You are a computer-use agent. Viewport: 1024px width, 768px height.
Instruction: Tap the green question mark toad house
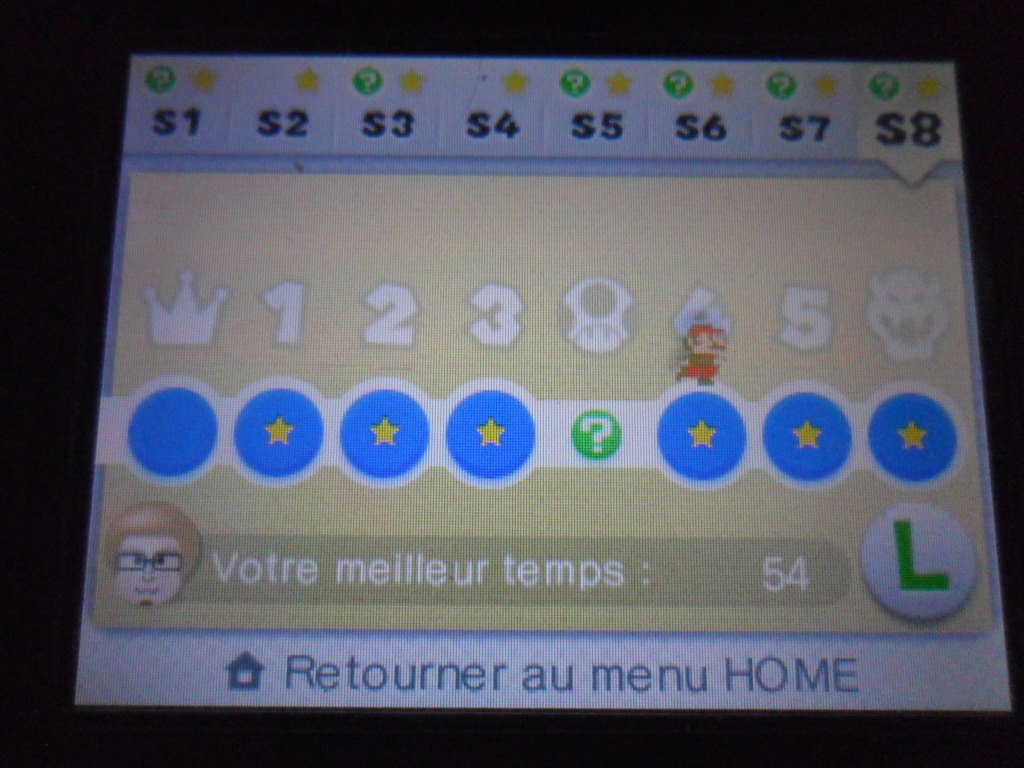tap(596, 436)
